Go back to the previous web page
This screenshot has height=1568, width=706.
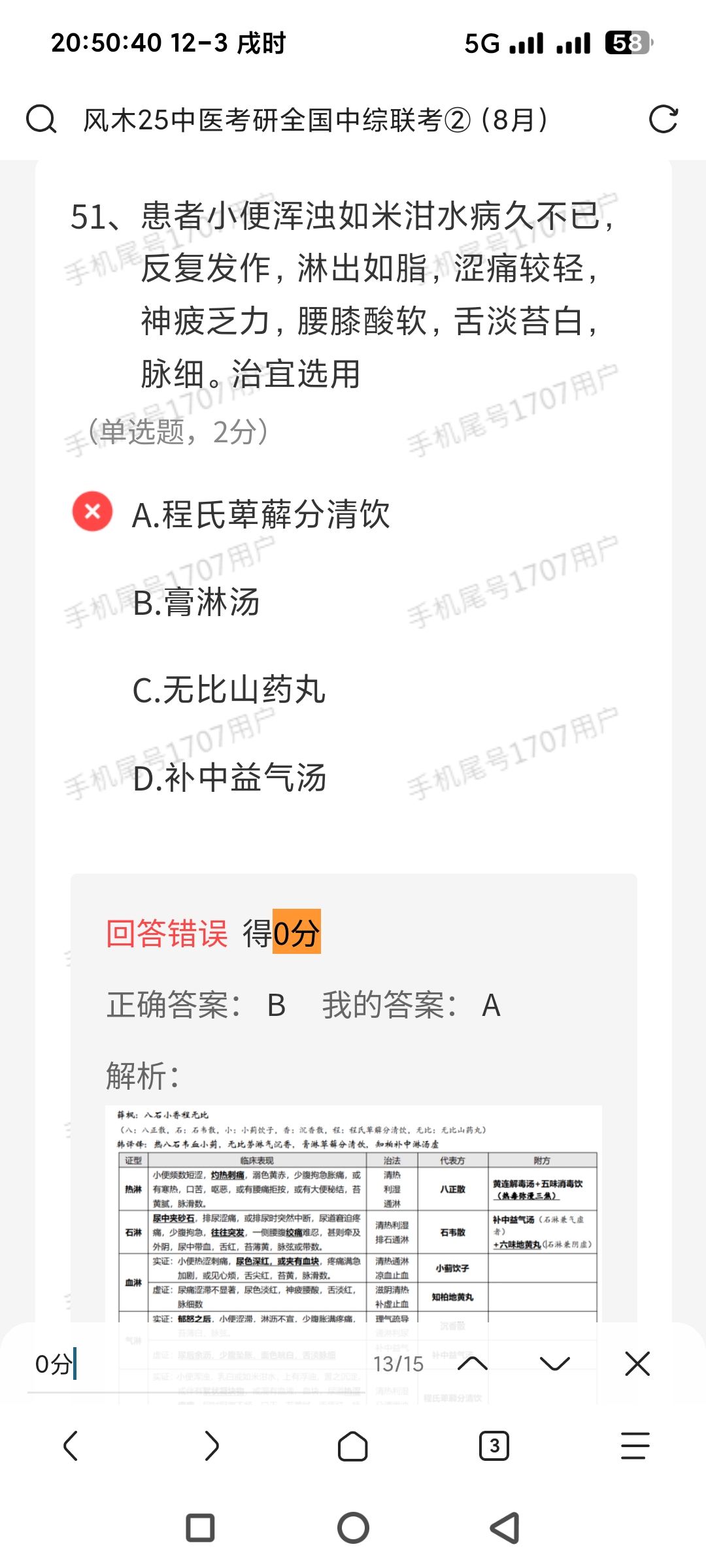(71, 1445)
